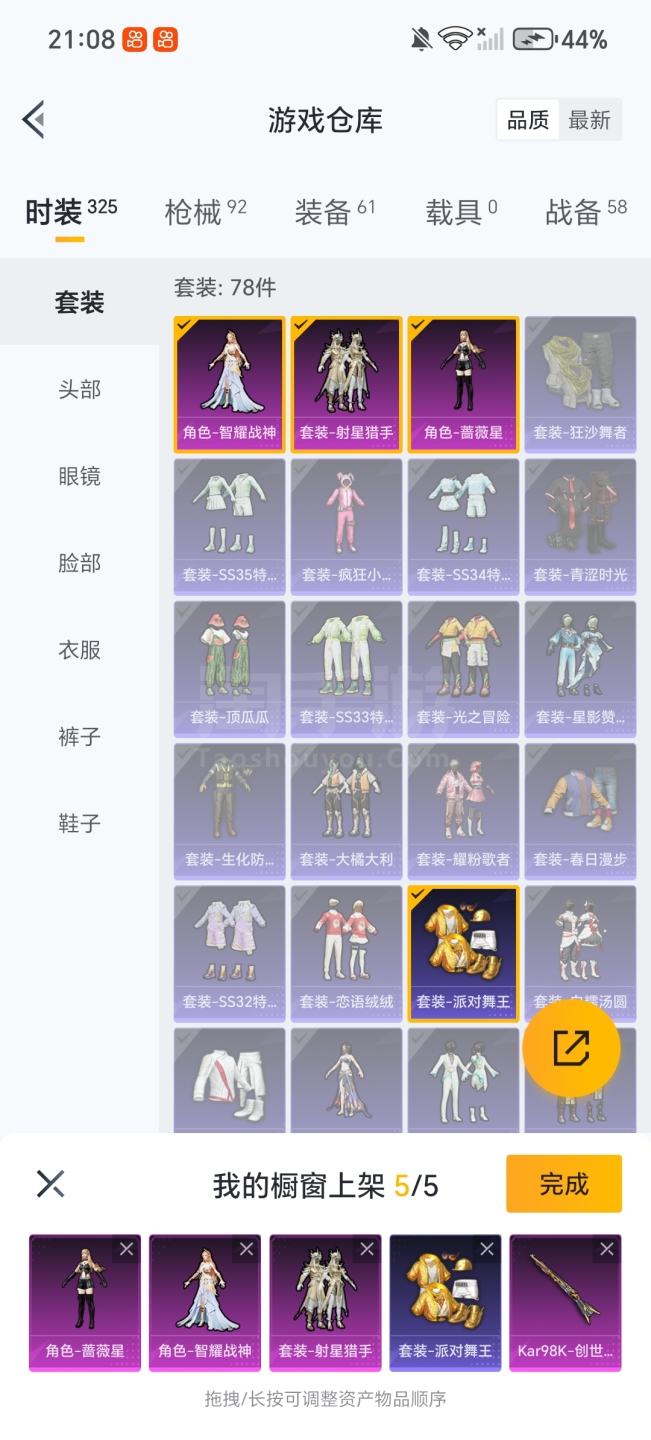Viewport: 651px width, 1440px height.
Task: Sort items by 最新
Action: 589,120
